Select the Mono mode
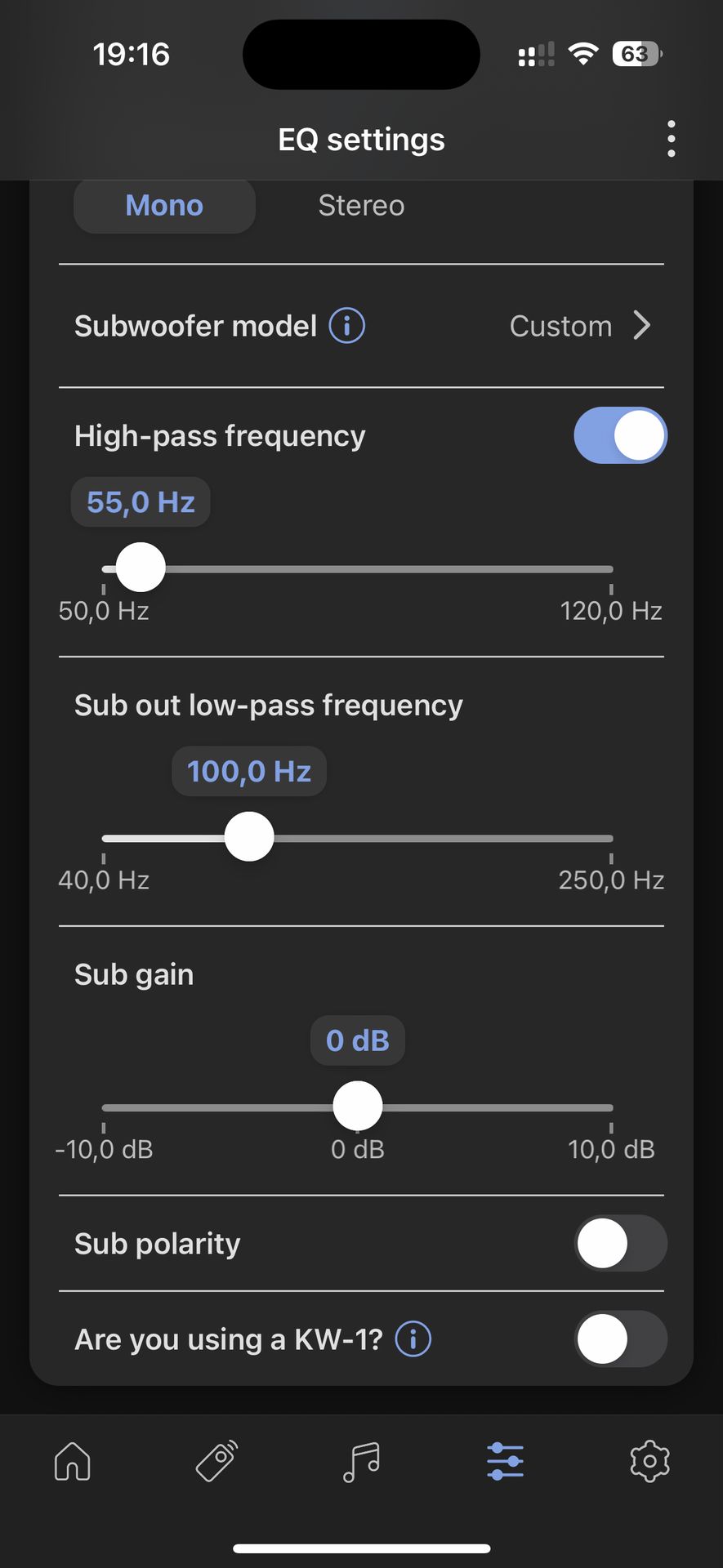This screenshot has width=723, height=1568. click(x=164, y=206)
